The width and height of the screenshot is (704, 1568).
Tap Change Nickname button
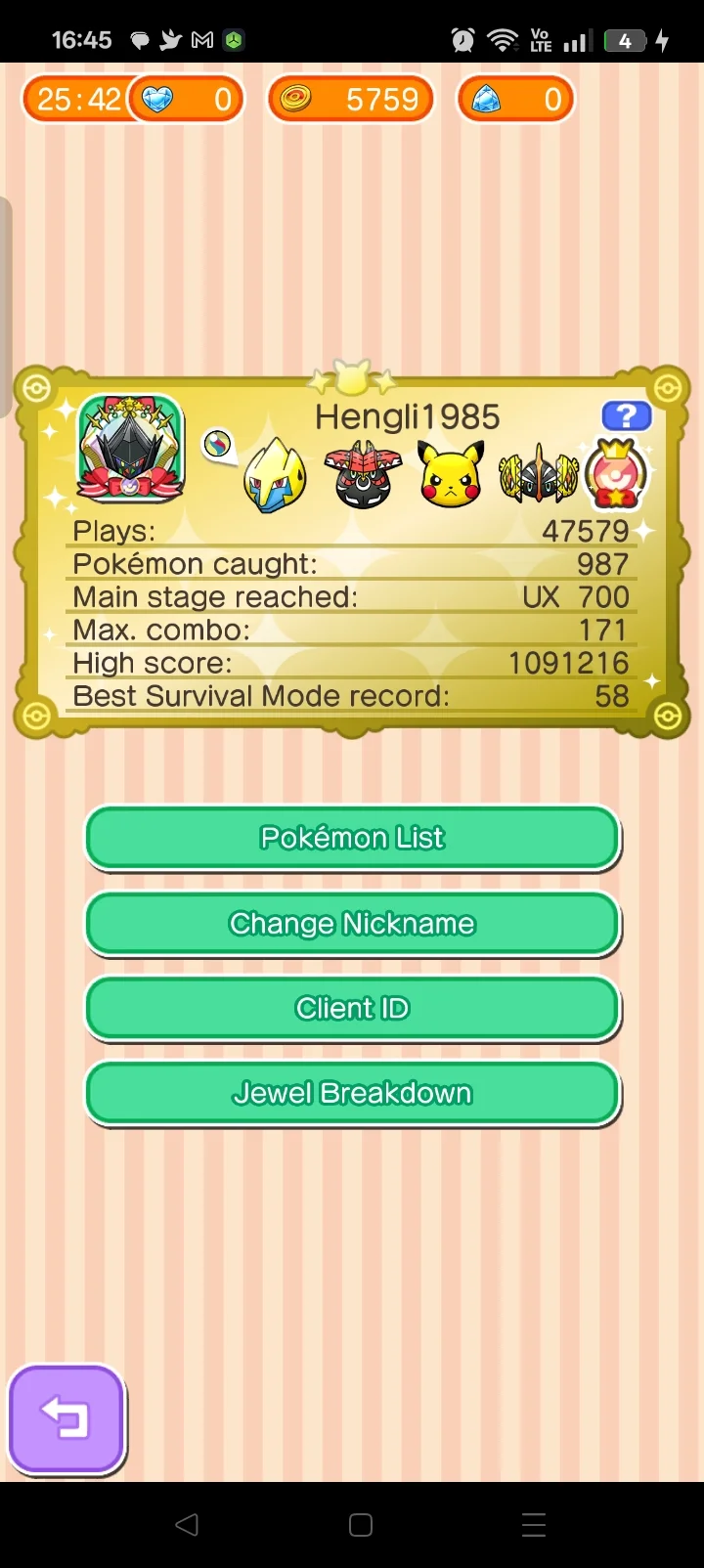click(x=352, y=923)
